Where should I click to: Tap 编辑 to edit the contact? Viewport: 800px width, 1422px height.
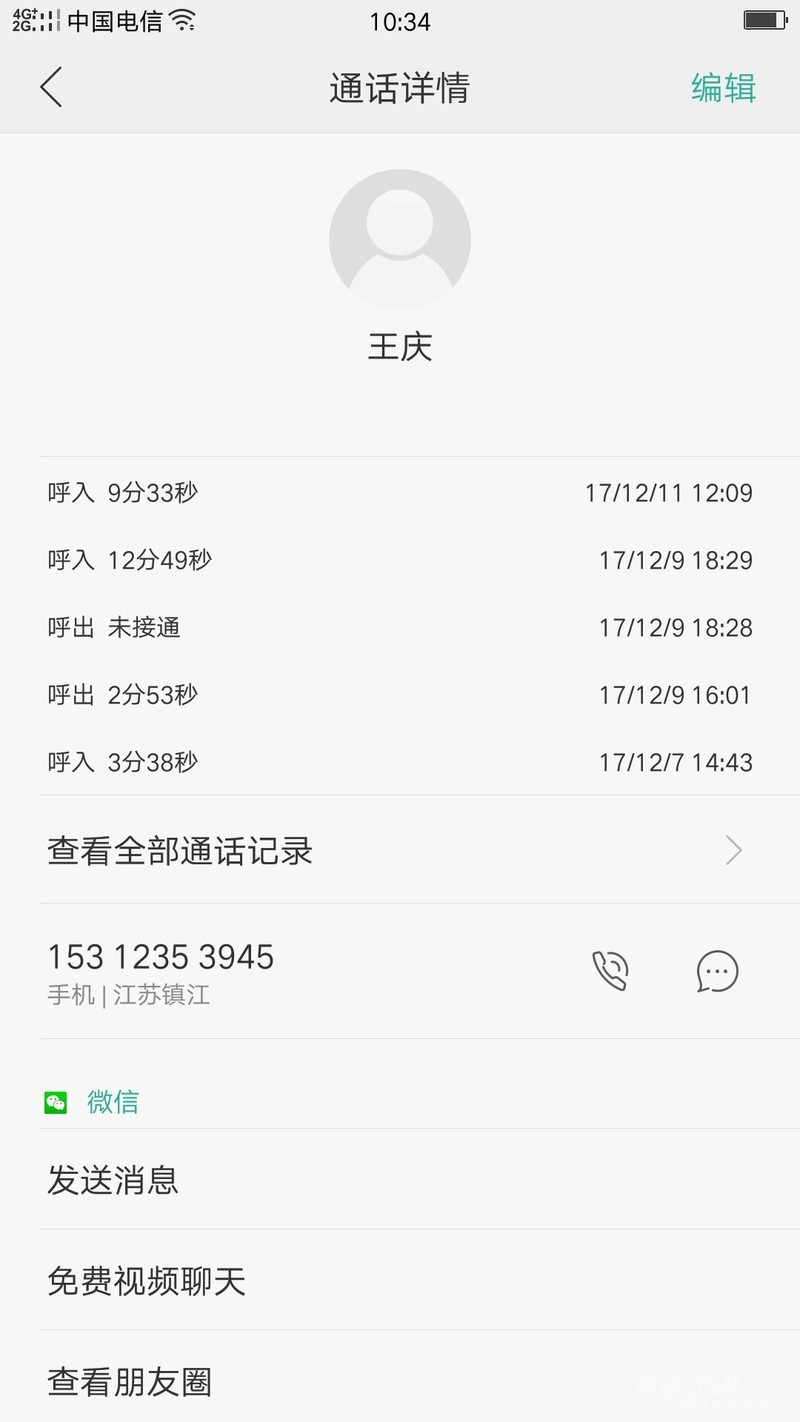[723, 88]
